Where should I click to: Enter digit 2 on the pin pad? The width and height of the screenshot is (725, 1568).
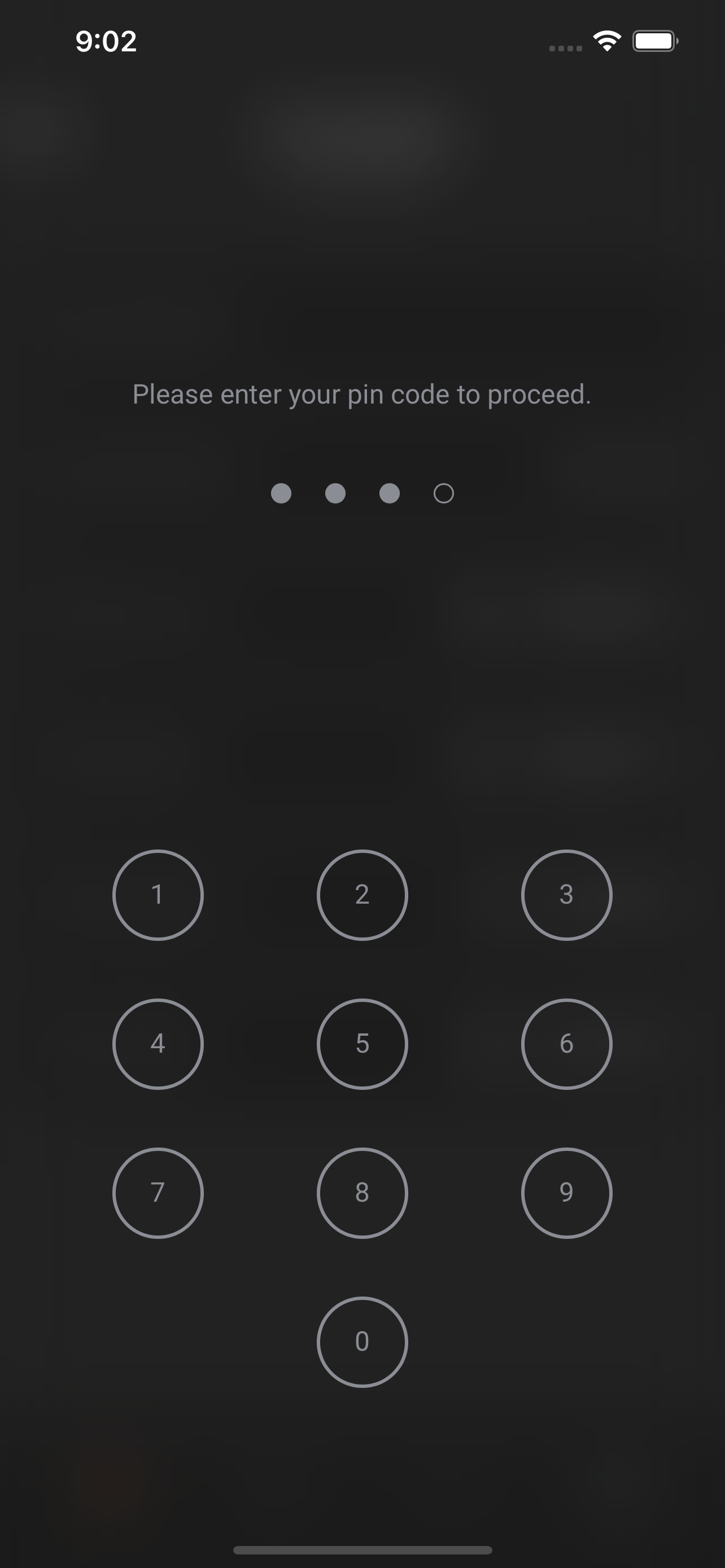pyautogui.click(x=362, y=895)
